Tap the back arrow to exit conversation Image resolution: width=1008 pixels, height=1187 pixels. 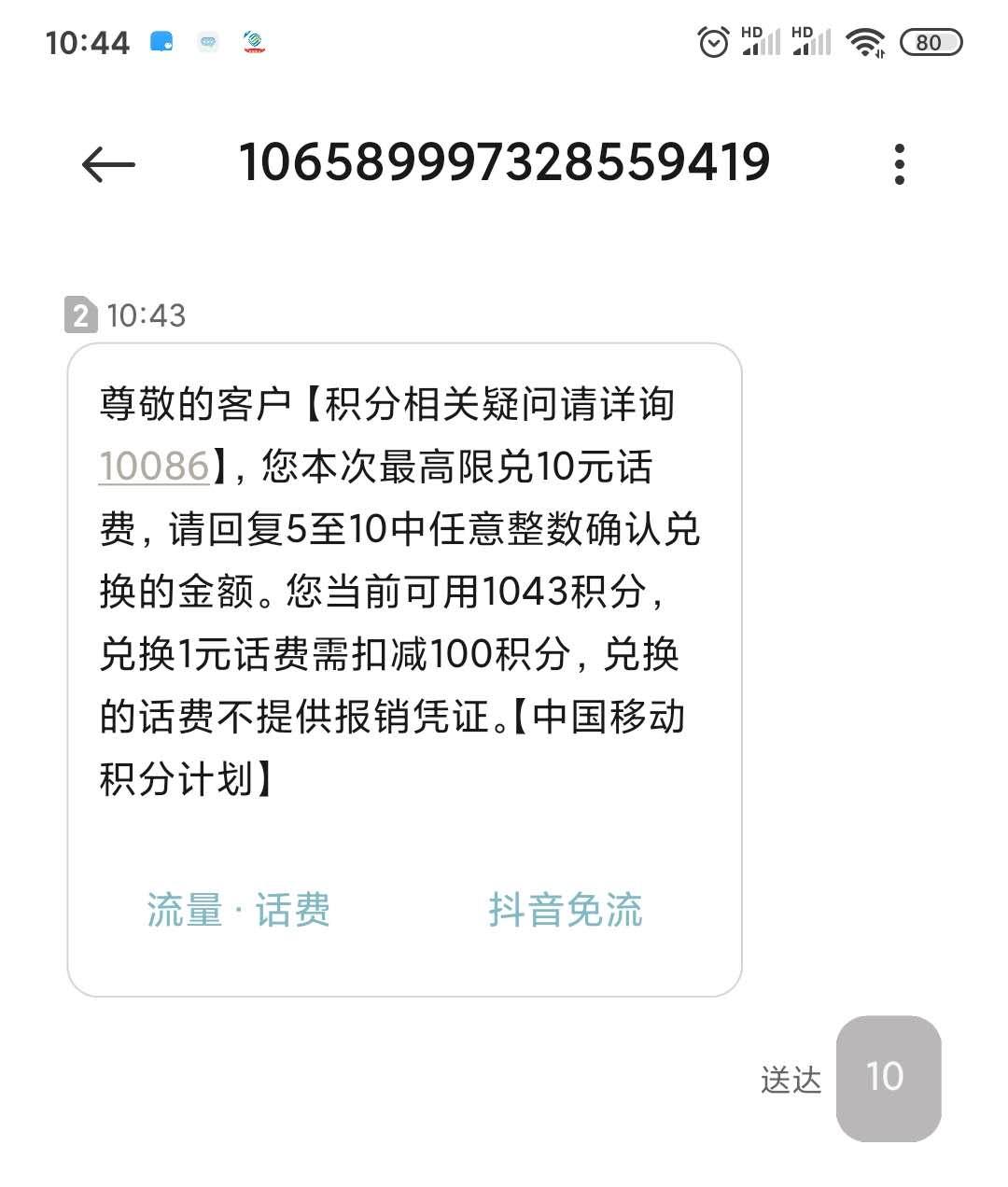pyautogui.click(x=105, y=163)
